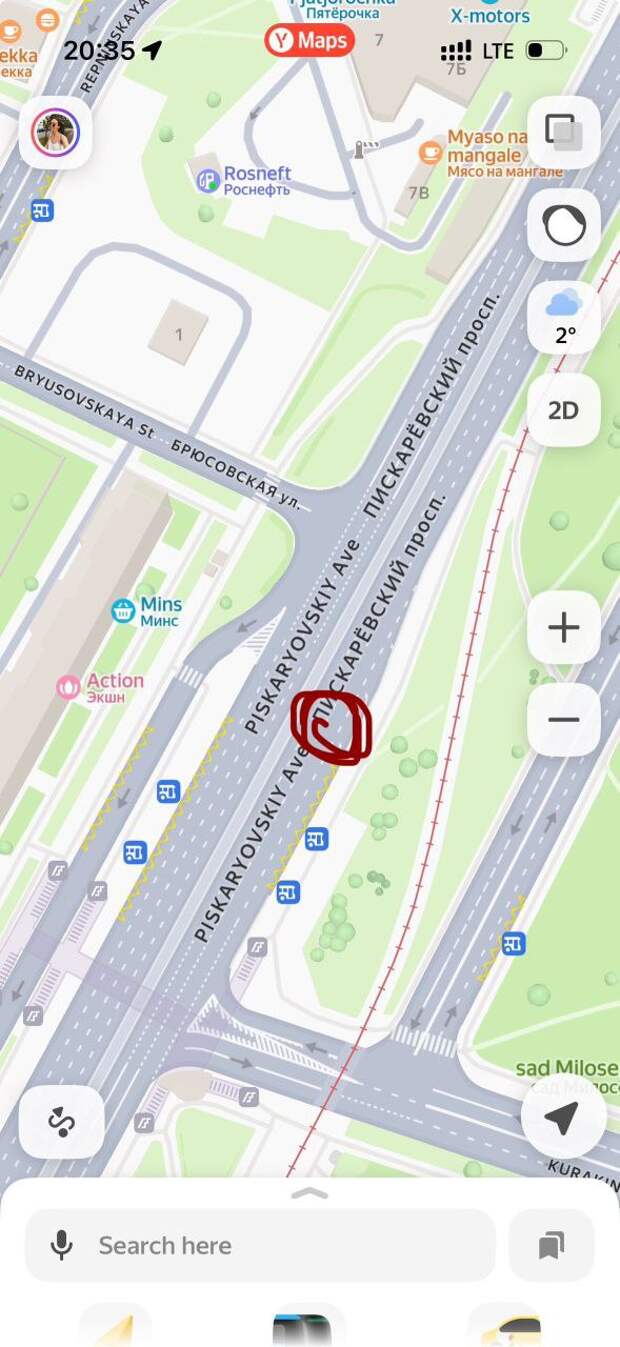
Task: Open the profile avatar
Action: pyautogui.click(x=55, y=133)
